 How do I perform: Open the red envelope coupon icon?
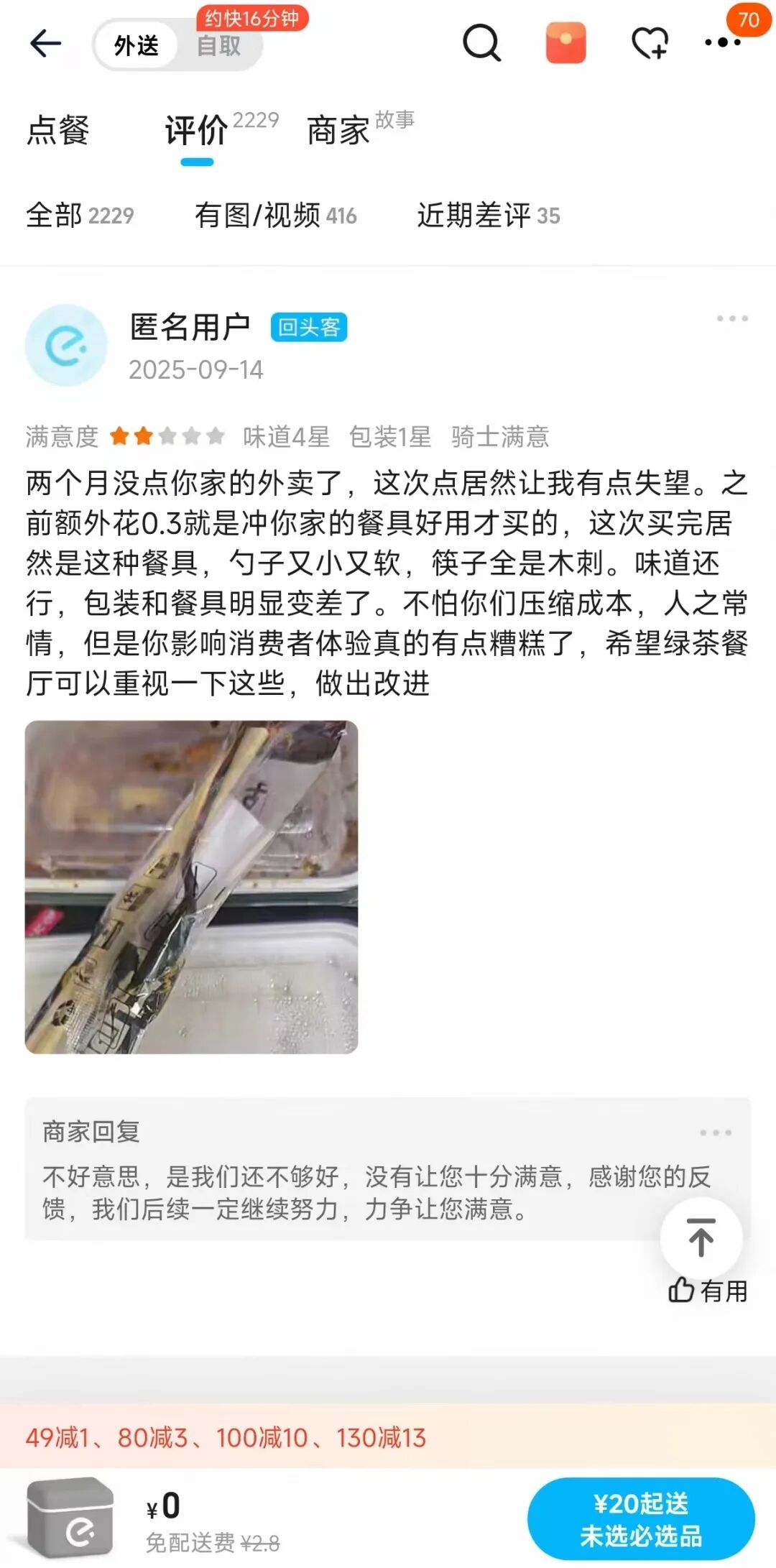[x=565, y=43]
